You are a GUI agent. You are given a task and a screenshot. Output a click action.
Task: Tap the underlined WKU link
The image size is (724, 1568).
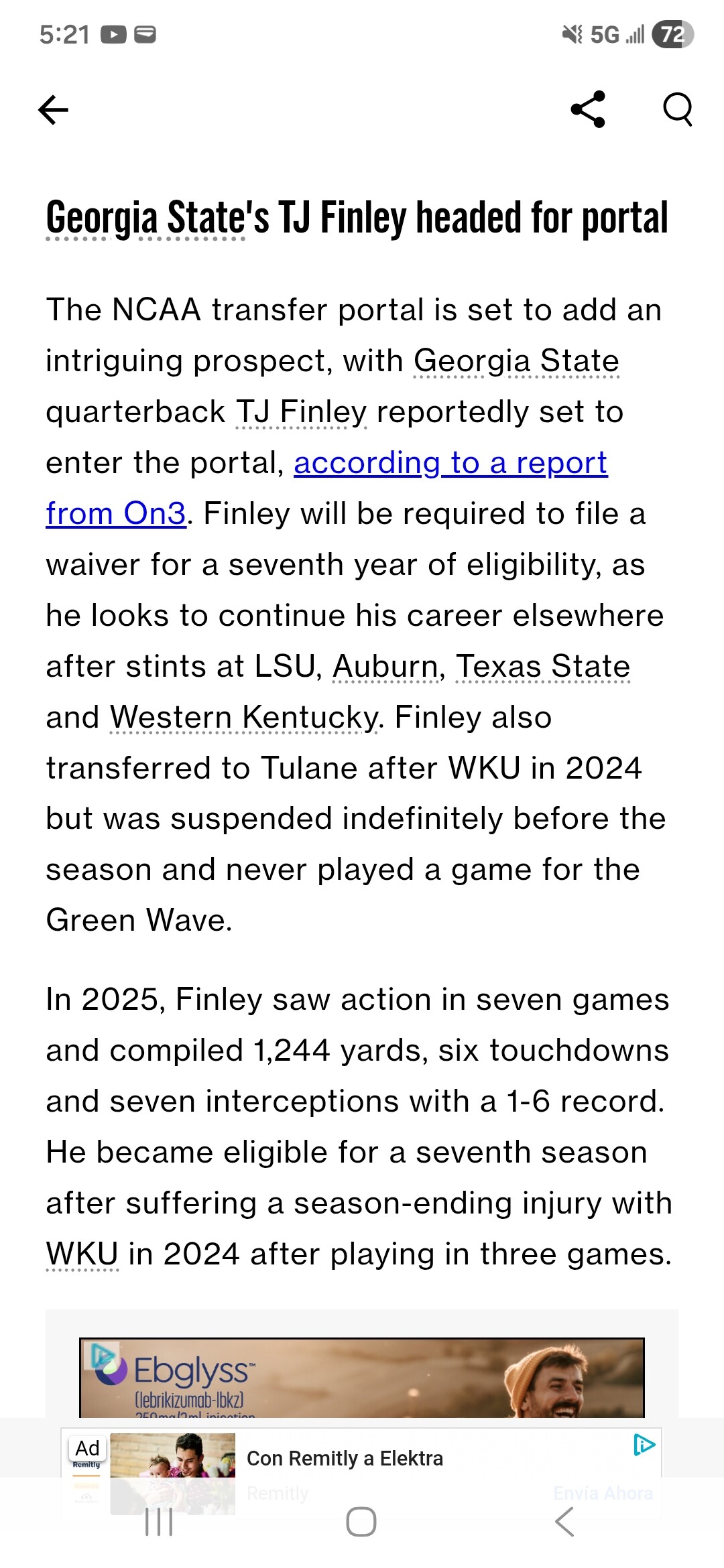click(x=82, y=1254)
